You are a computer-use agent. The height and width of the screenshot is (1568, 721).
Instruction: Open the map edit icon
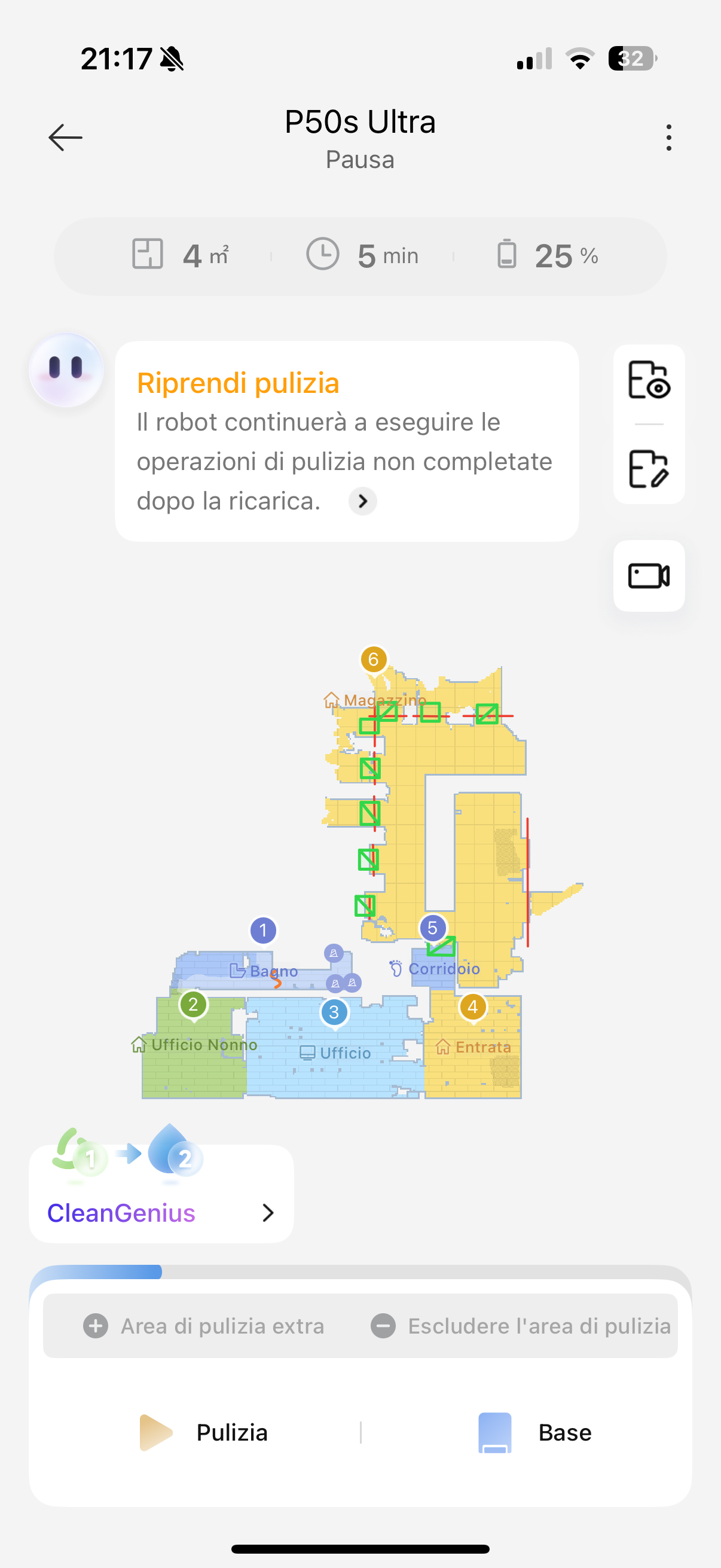(x=649, y=469)
